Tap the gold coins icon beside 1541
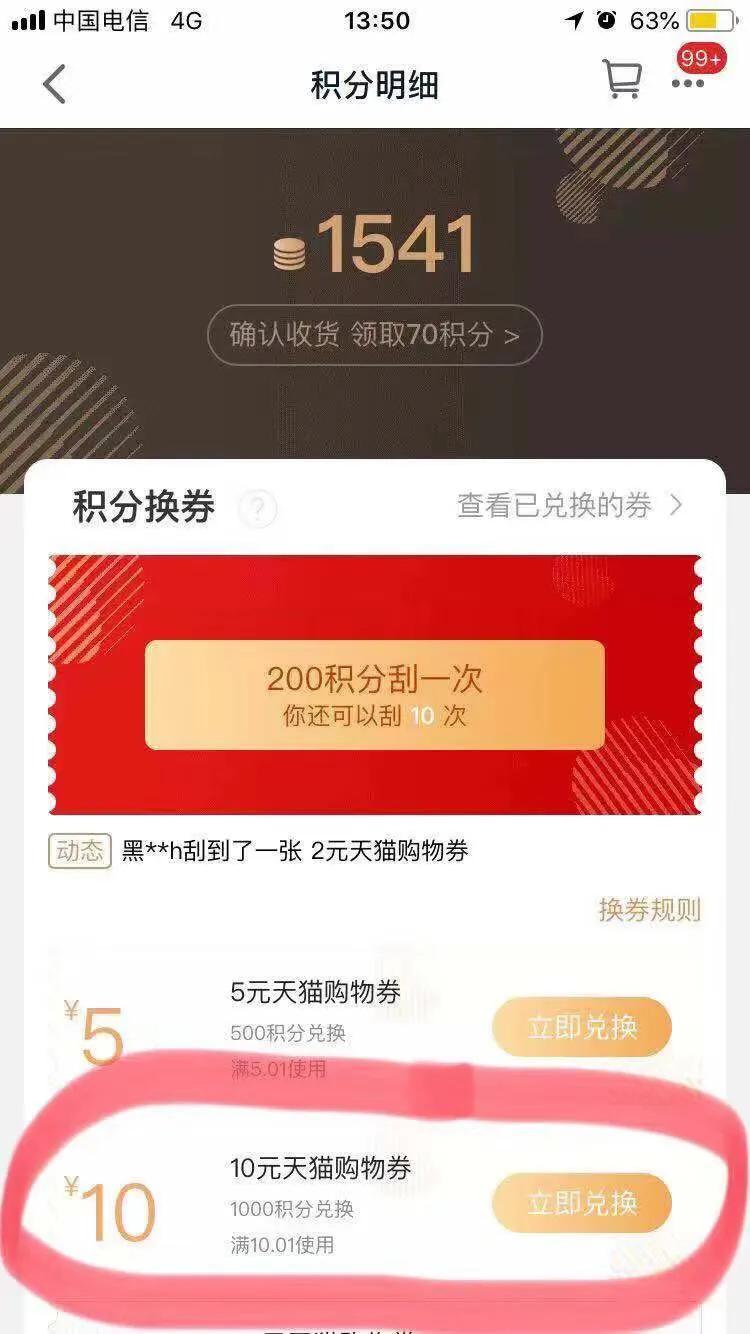Viewport: 750px width, 1334px height. pyautogui.click(x=289, y=251)
